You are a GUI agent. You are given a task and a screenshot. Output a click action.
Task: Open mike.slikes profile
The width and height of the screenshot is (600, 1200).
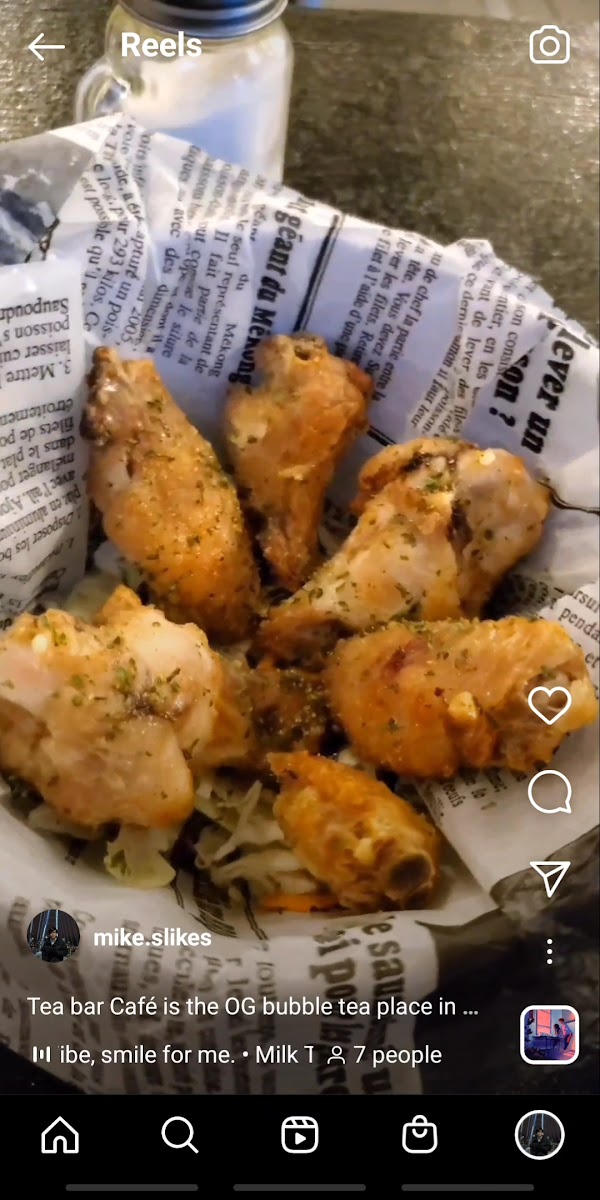(x=151, y=938)
